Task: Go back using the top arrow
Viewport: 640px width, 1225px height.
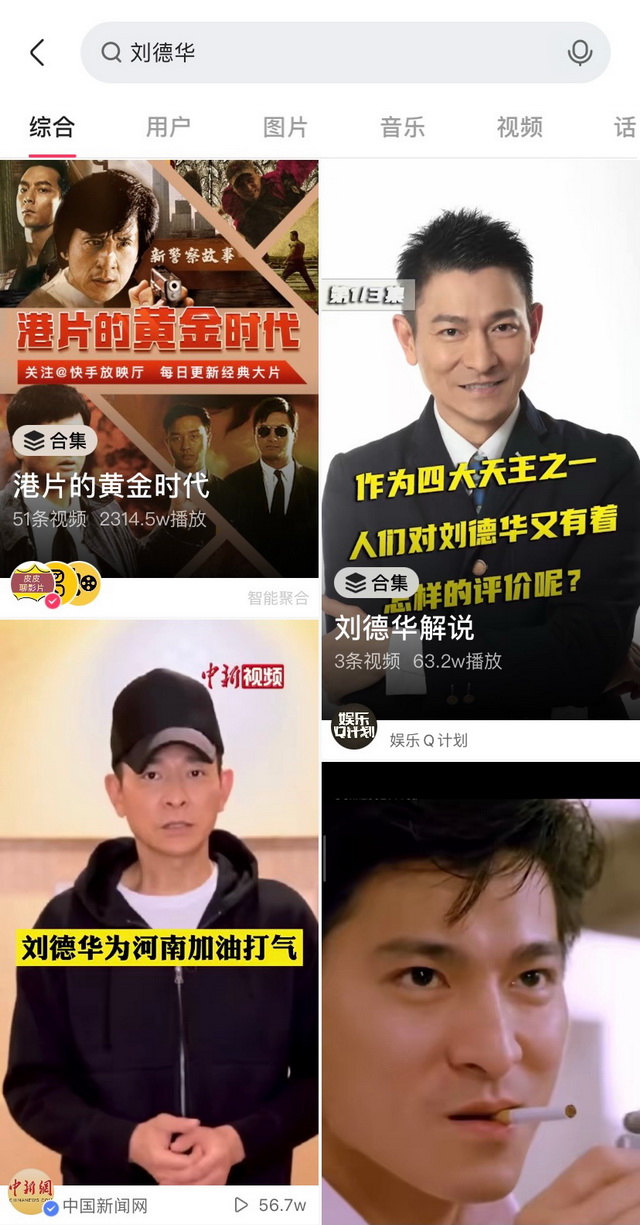Action: click(38, 53)
